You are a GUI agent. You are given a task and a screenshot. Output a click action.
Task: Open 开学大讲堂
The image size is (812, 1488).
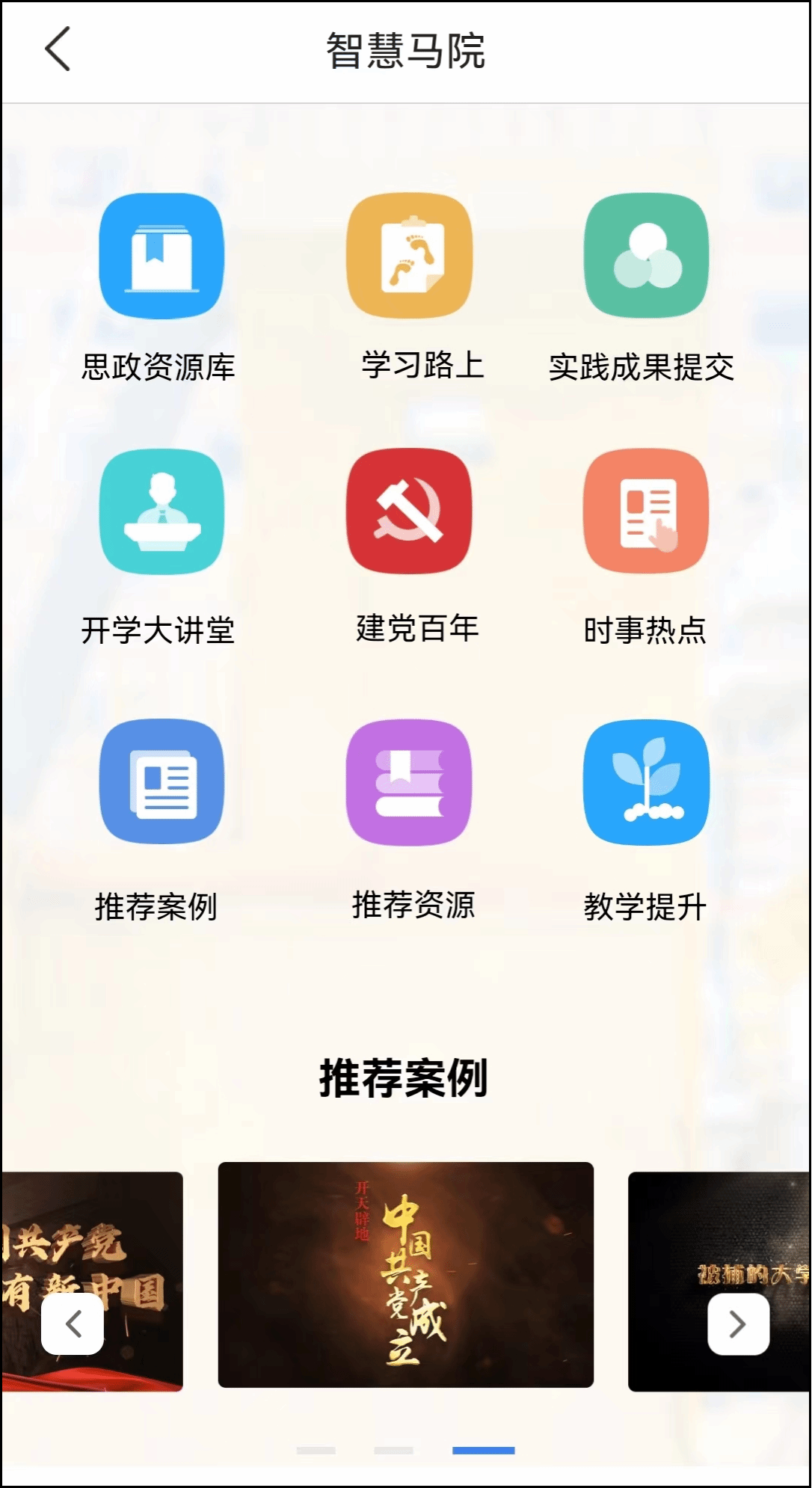point(161,512)
